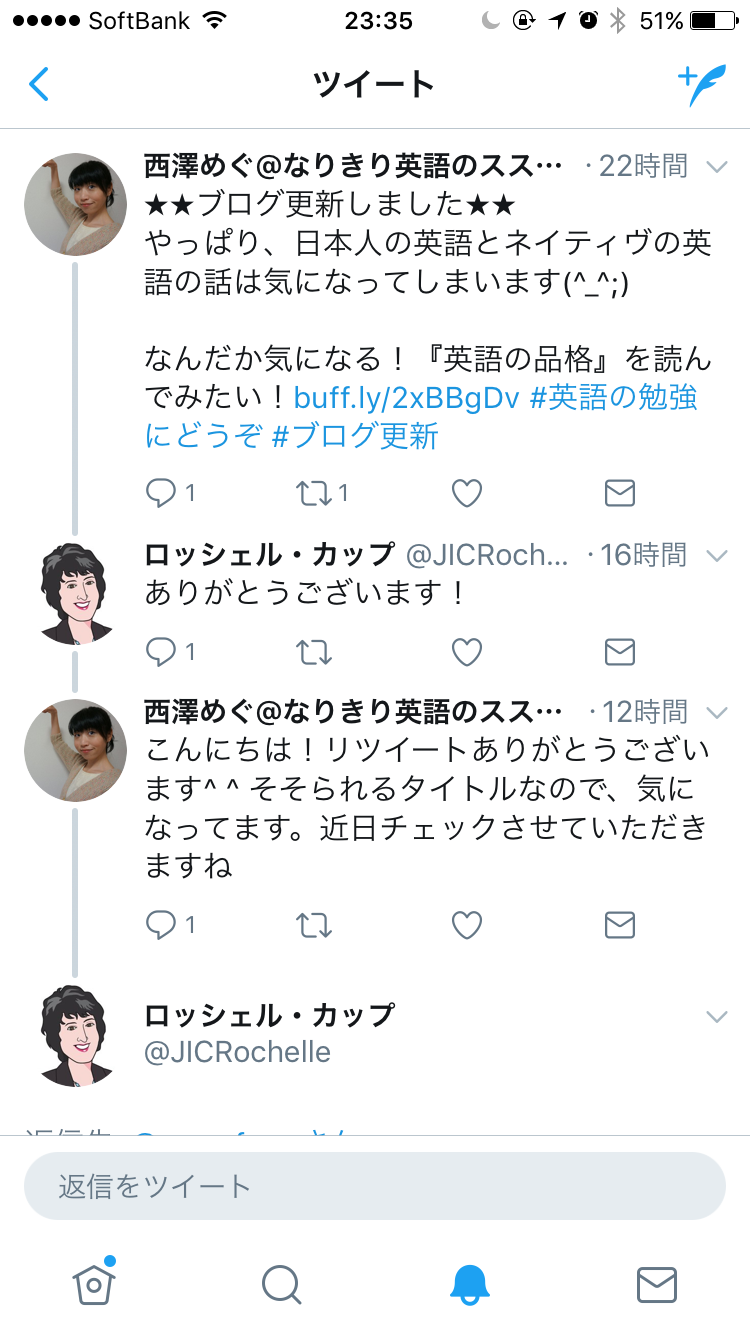Like the ★★ブログ更新しました★★ tweet
The width and height of the screenshot is (750, 1334).
[467, 493]
